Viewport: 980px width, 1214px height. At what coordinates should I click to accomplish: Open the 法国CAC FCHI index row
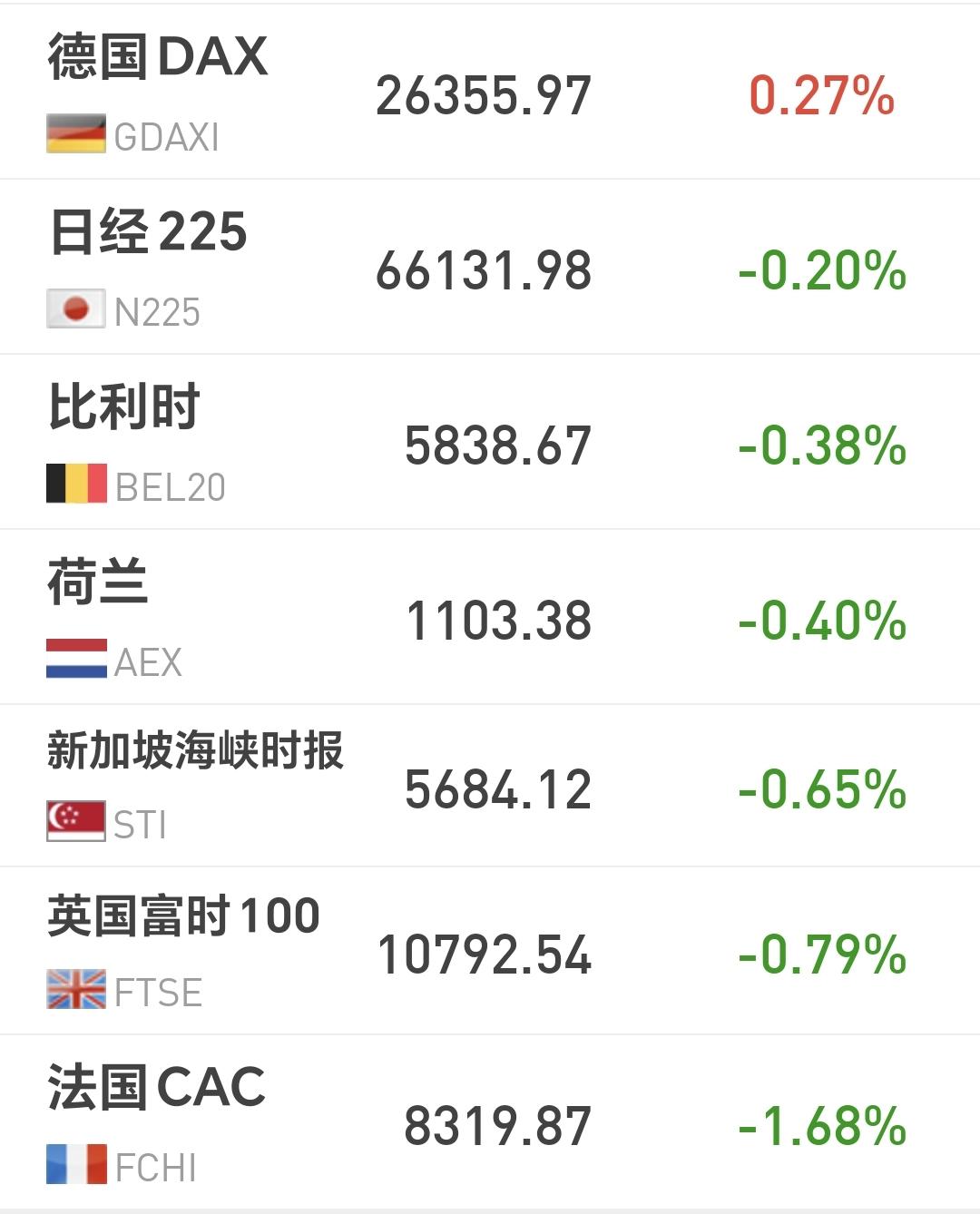pos(490,1121)
